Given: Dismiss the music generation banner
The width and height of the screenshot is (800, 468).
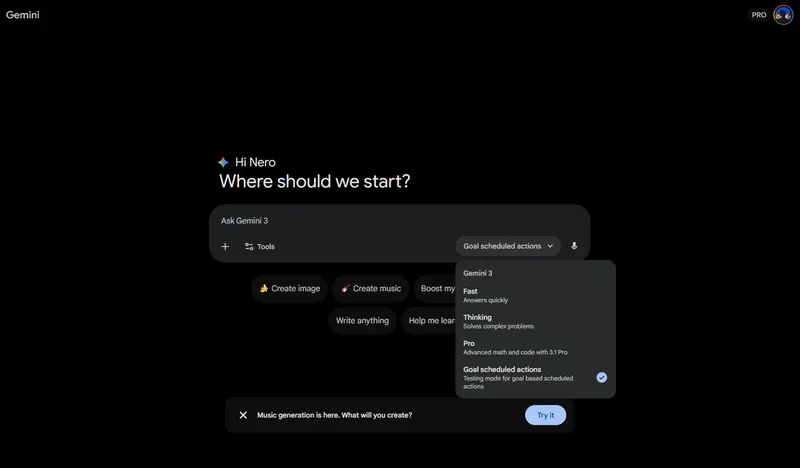Looking at the screenshot, I should click(x=243, y=415).
